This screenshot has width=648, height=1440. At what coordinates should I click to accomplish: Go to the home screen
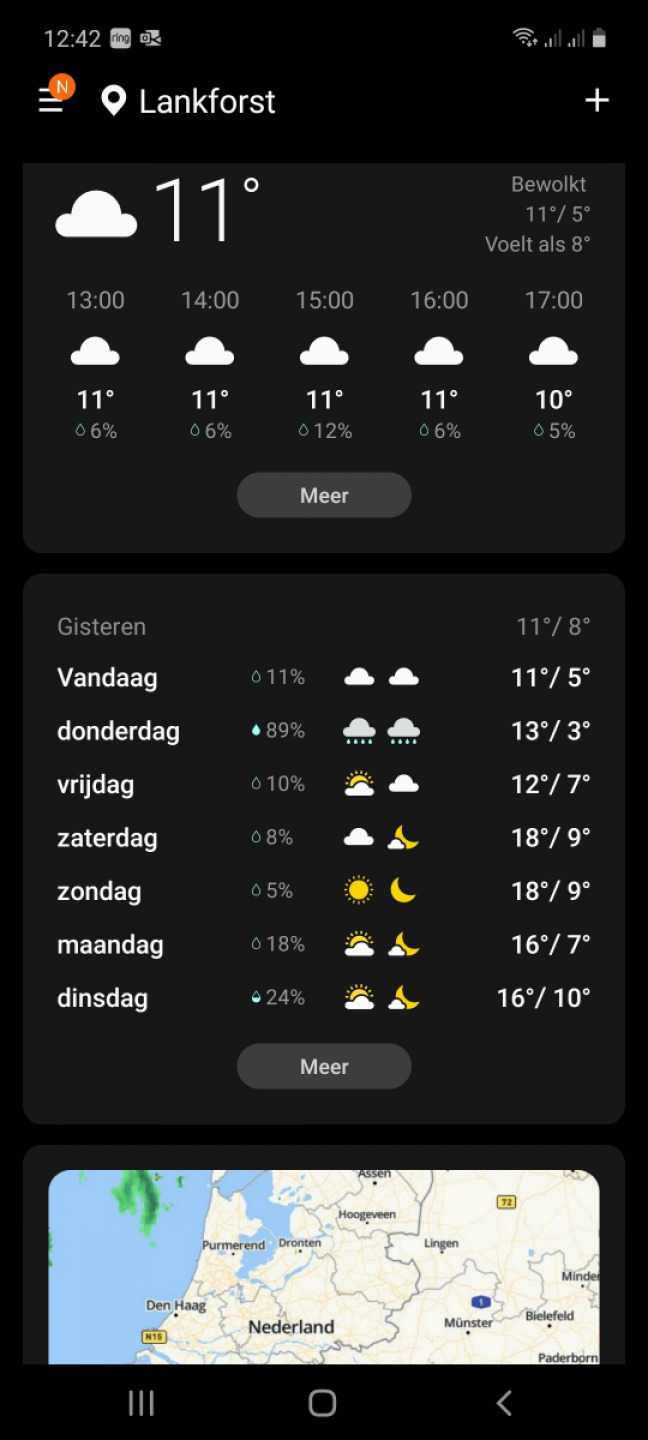point(322,1403)
